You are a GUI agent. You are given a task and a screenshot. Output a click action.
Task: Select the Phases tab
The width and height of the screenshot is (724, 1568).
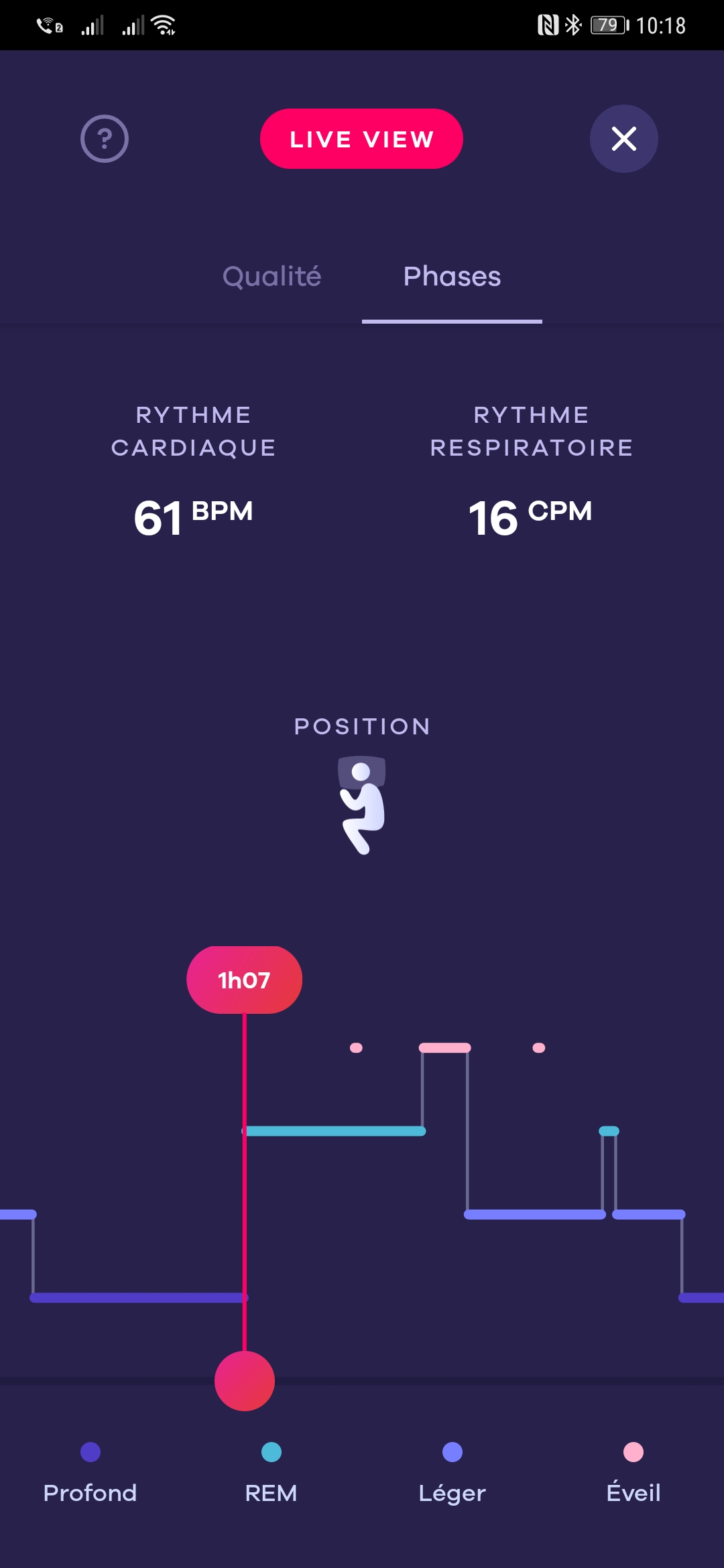[452, 276]
